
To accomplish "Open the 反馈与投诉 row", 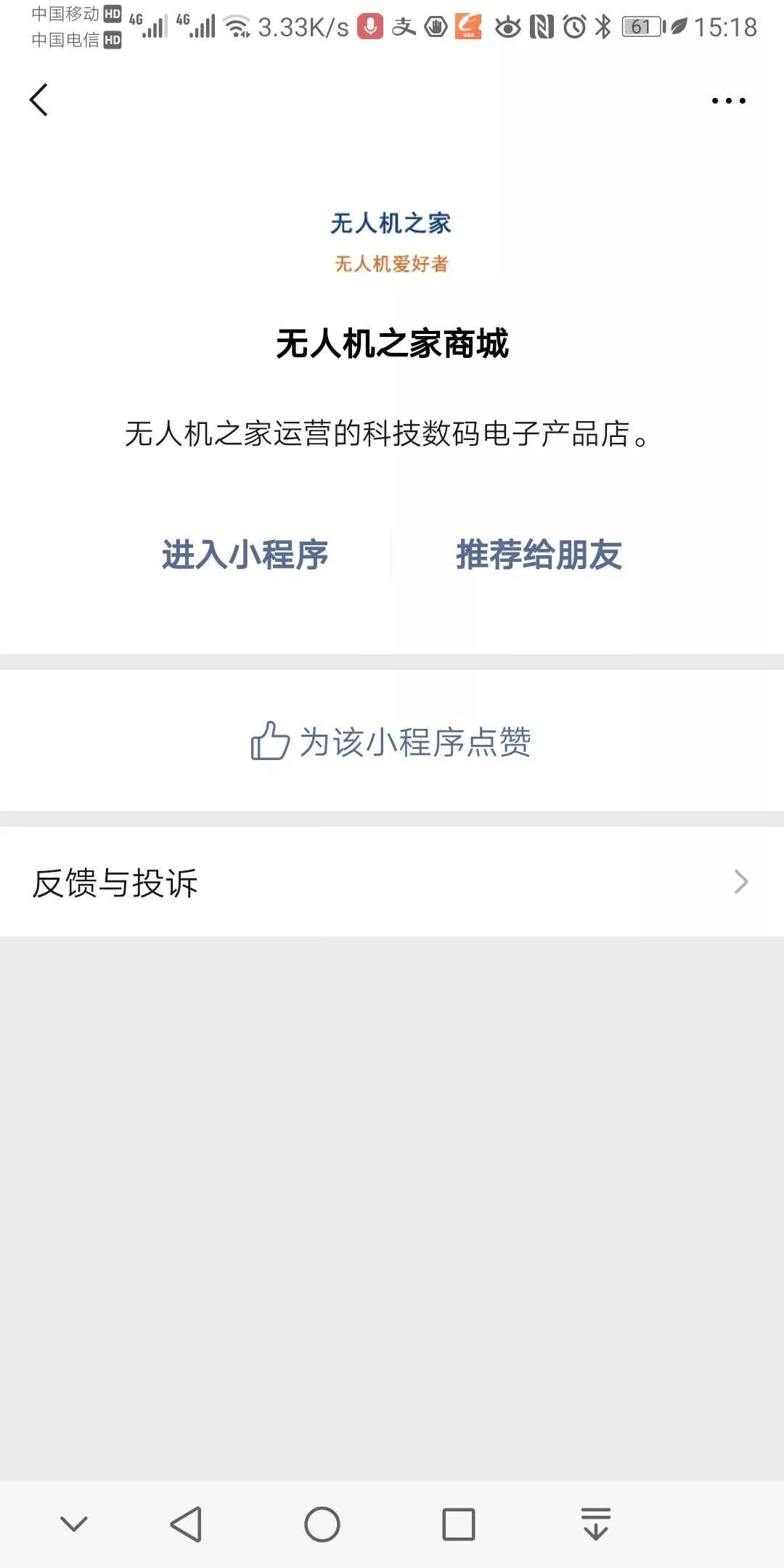I will (392, 883).
